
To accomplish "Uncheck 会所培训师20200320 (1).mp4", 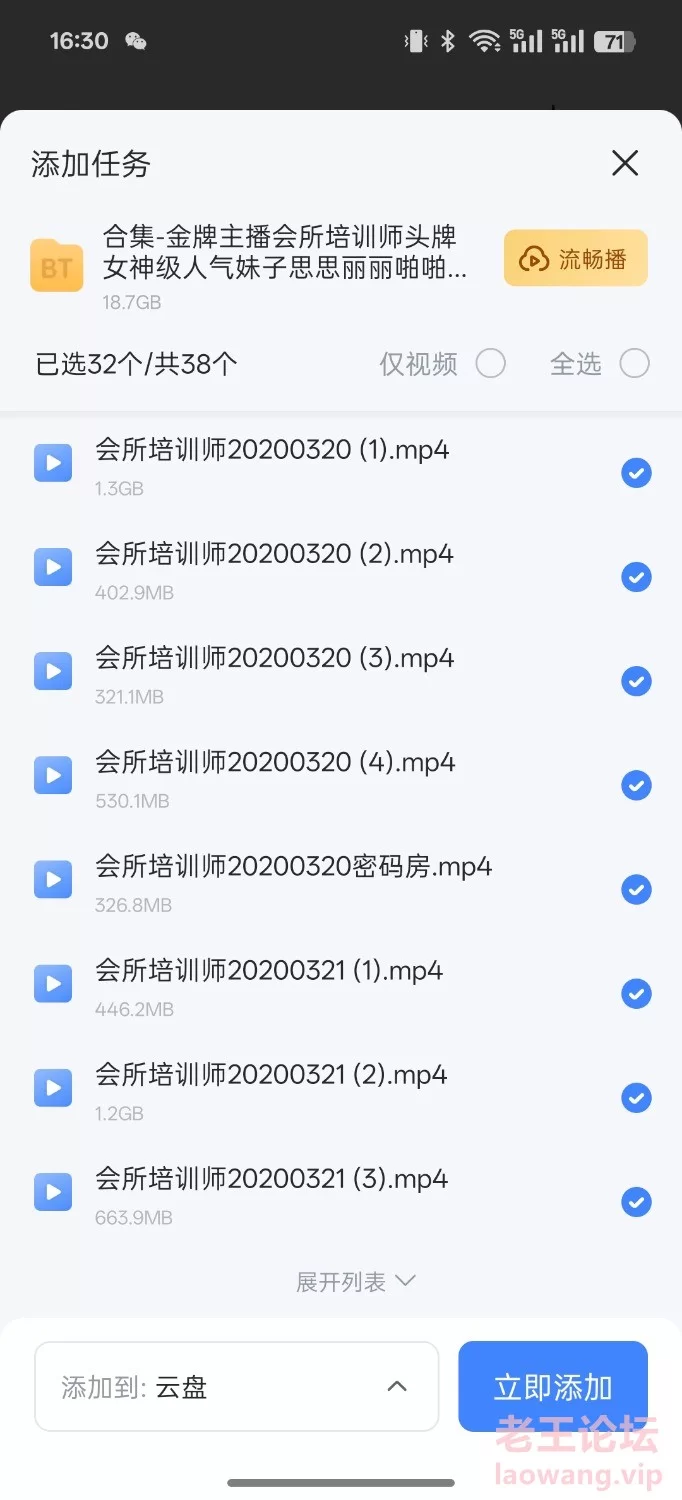I will pos(636,473).
